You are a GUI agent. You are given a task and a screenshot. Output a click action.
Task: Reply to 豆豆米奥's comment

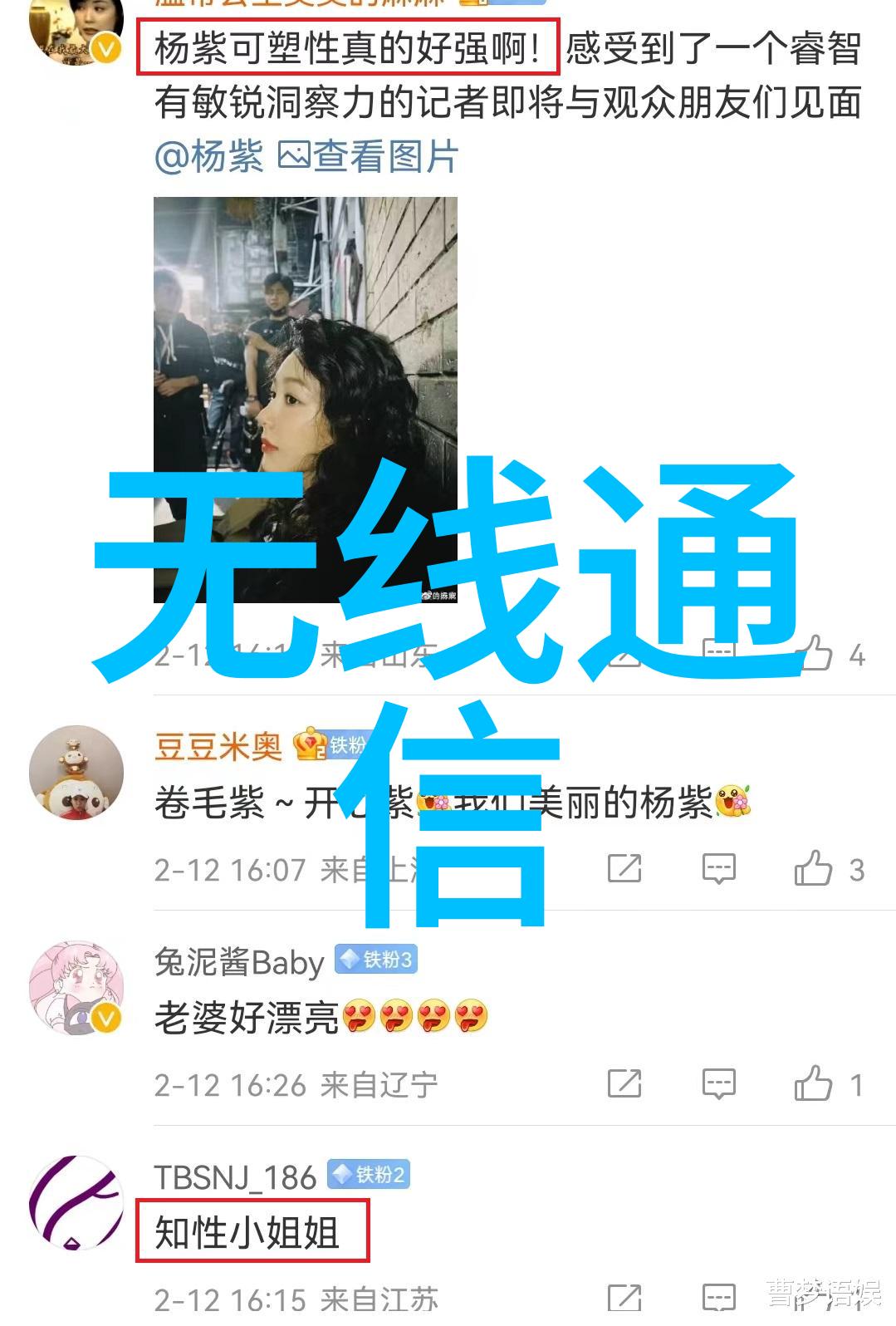718,869
